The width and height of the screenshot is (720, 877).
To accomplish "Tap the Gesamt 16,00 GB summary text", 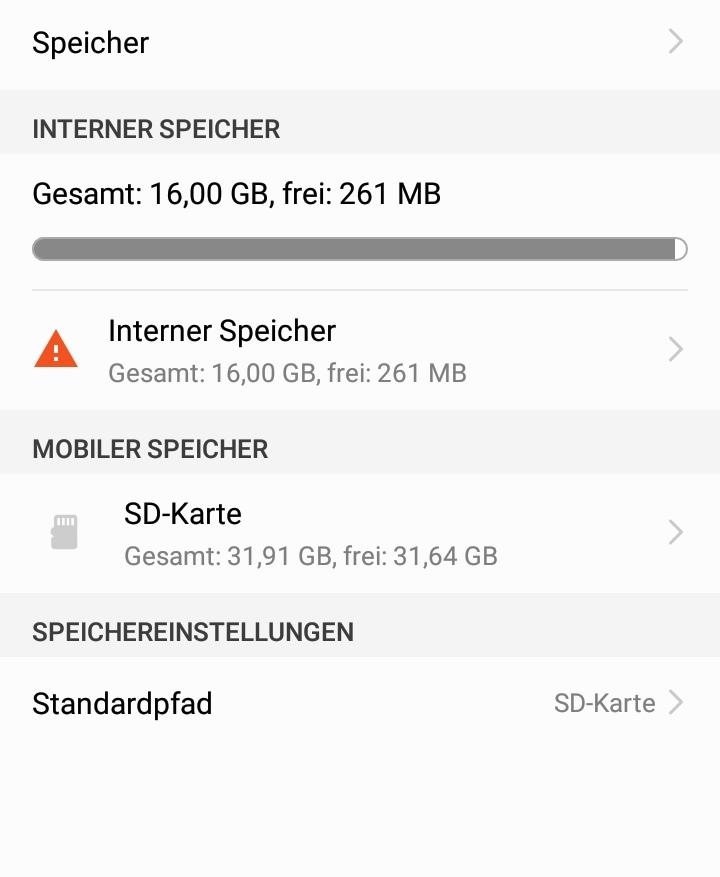I will (x=237, y=194).
